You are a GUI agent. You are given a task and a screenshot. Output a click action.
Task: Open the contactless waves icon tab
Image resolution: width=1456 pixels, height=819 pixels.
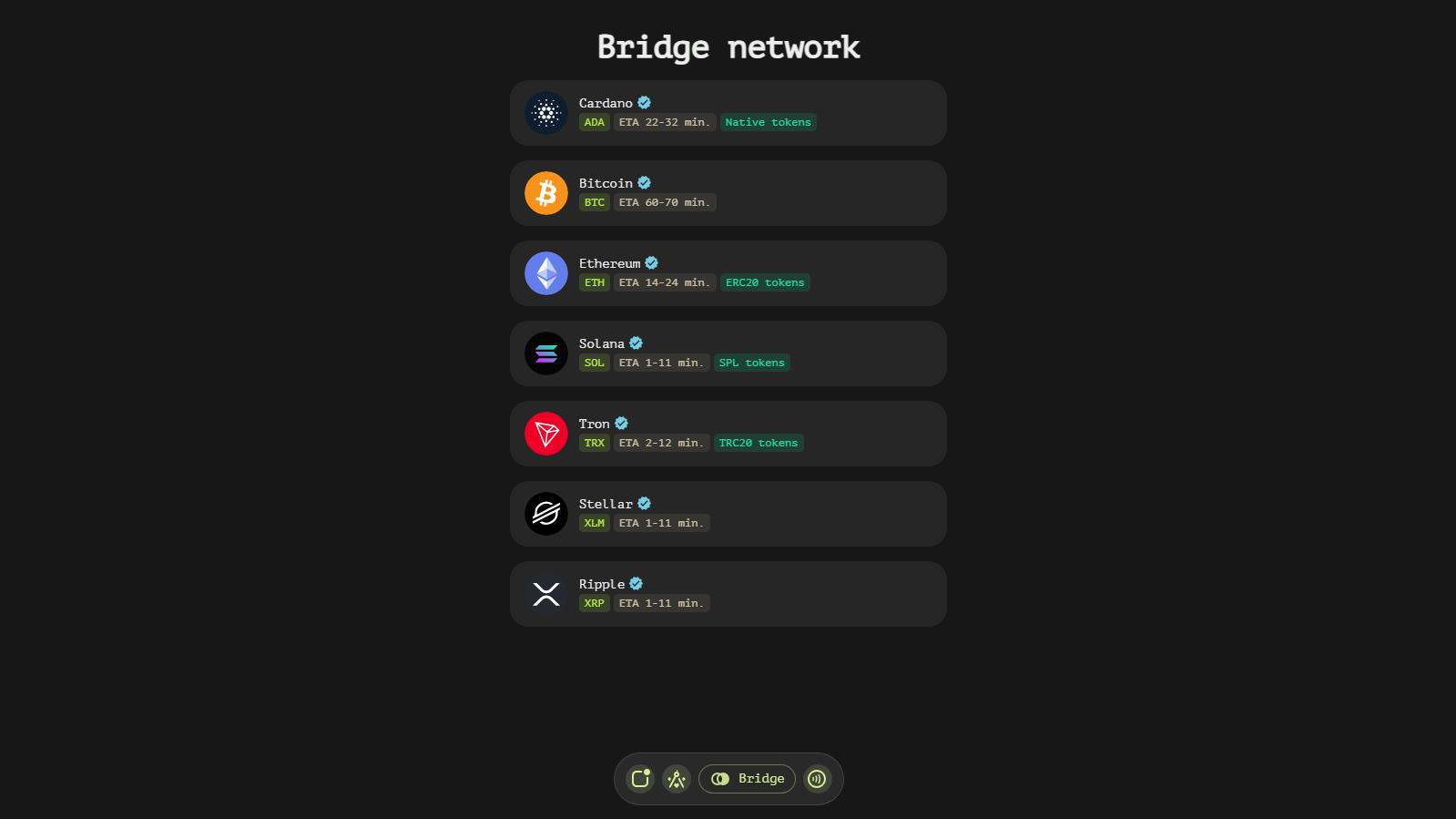(x=818, y=779)
